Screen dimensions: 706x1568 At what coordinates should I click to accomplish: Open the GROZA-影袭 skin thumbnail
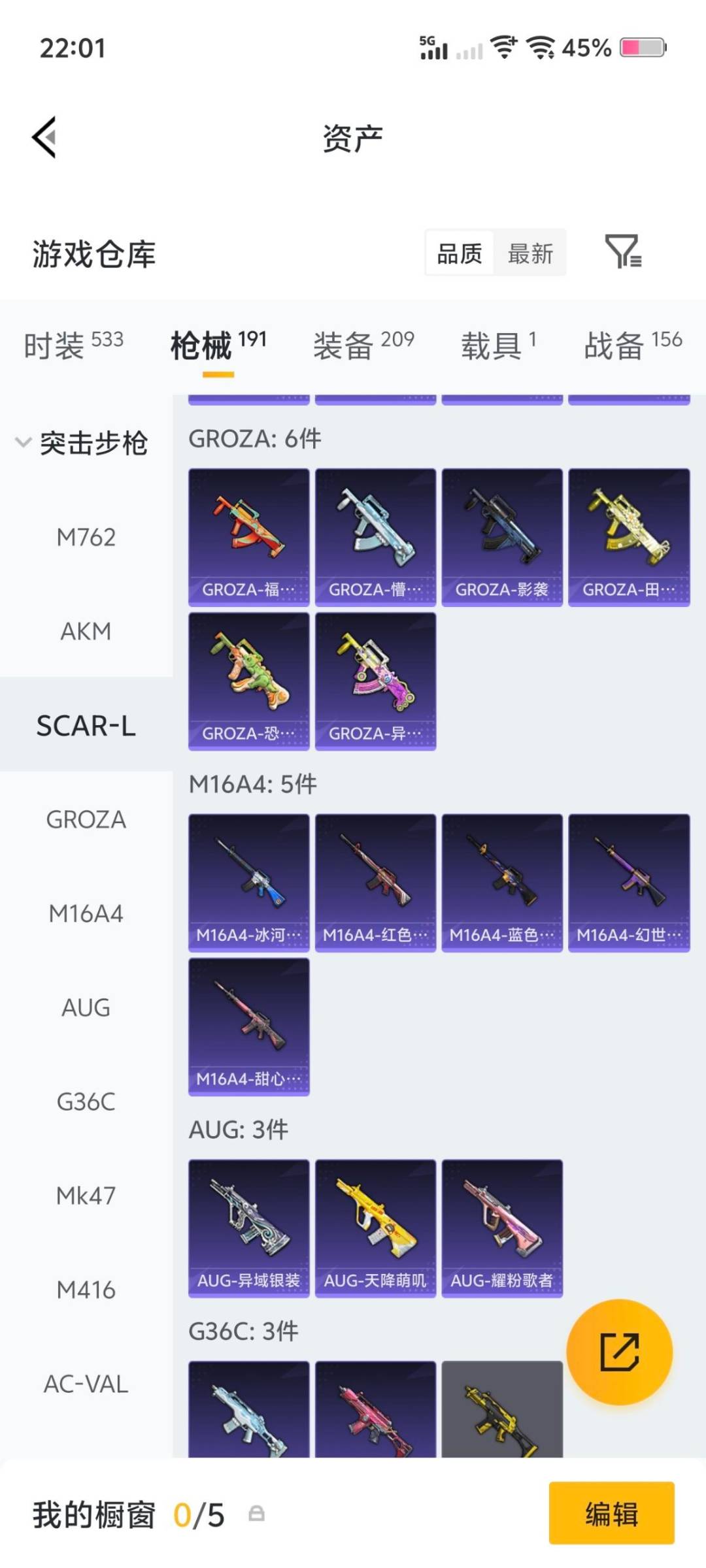coord(502,538)
